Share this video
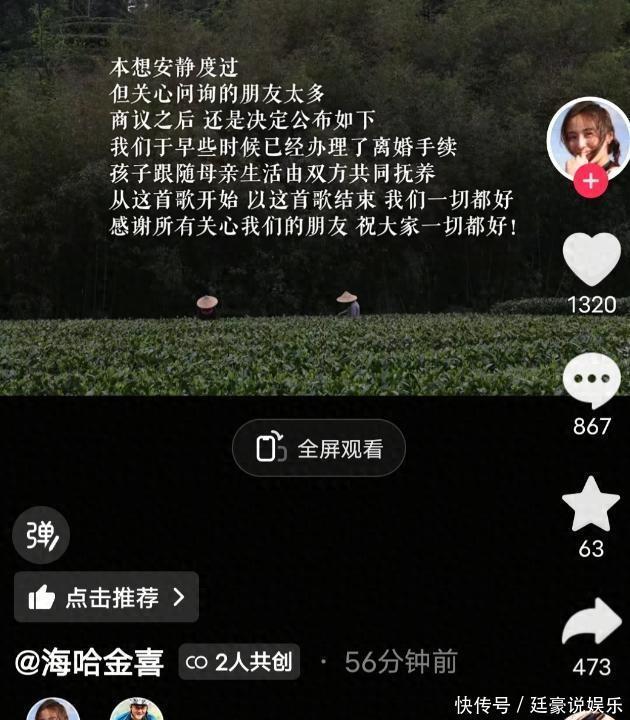This screenshot has width=630, height=720. pyautogui.click(x=591, y=624)
